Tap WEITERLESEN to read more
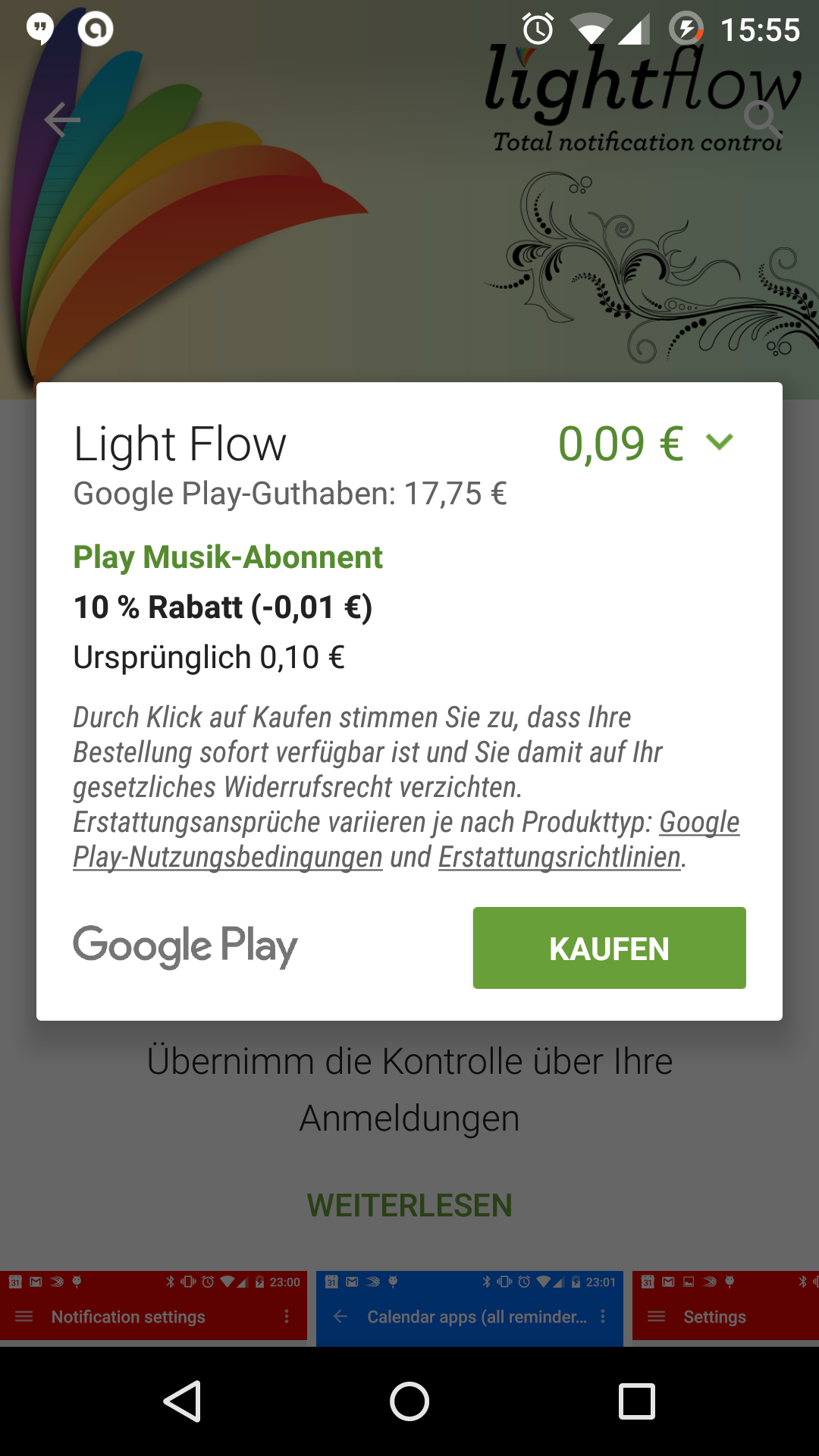This screenshot has height=1456, width=819. [409, 1205]
